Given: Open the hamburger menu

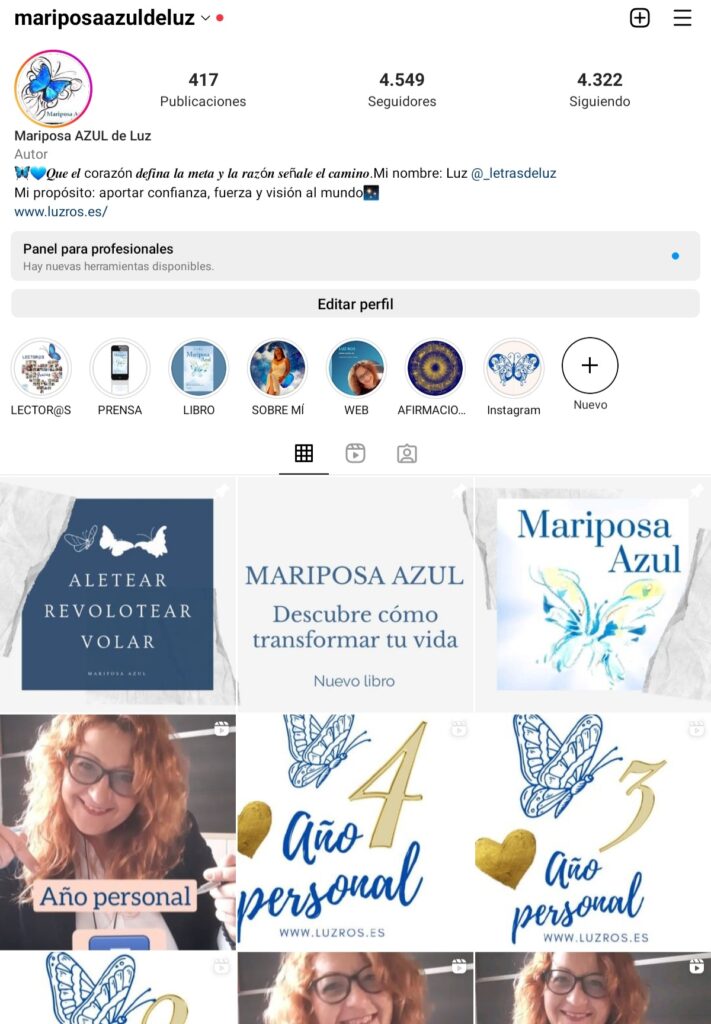Looking at the screenshot, I should (682, 18).
